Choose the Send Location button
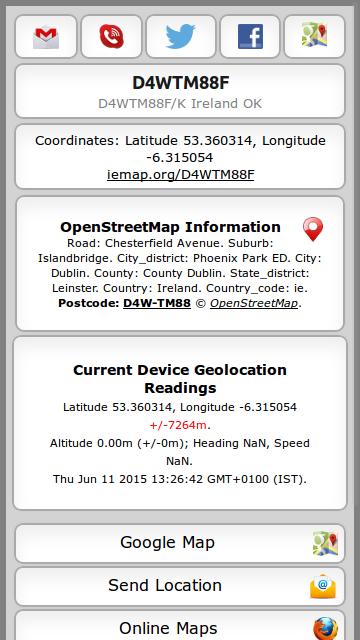Screen dimensions: 360x640 180,586
